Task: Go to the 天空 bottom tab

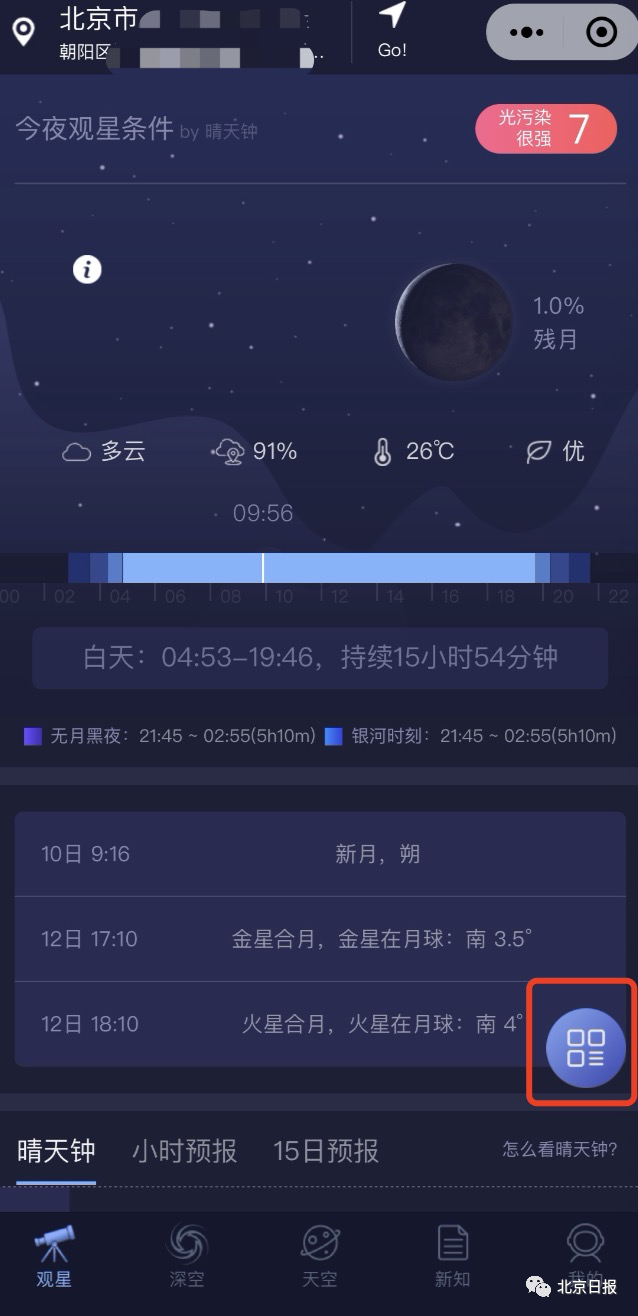Action: coord(320,1255)
